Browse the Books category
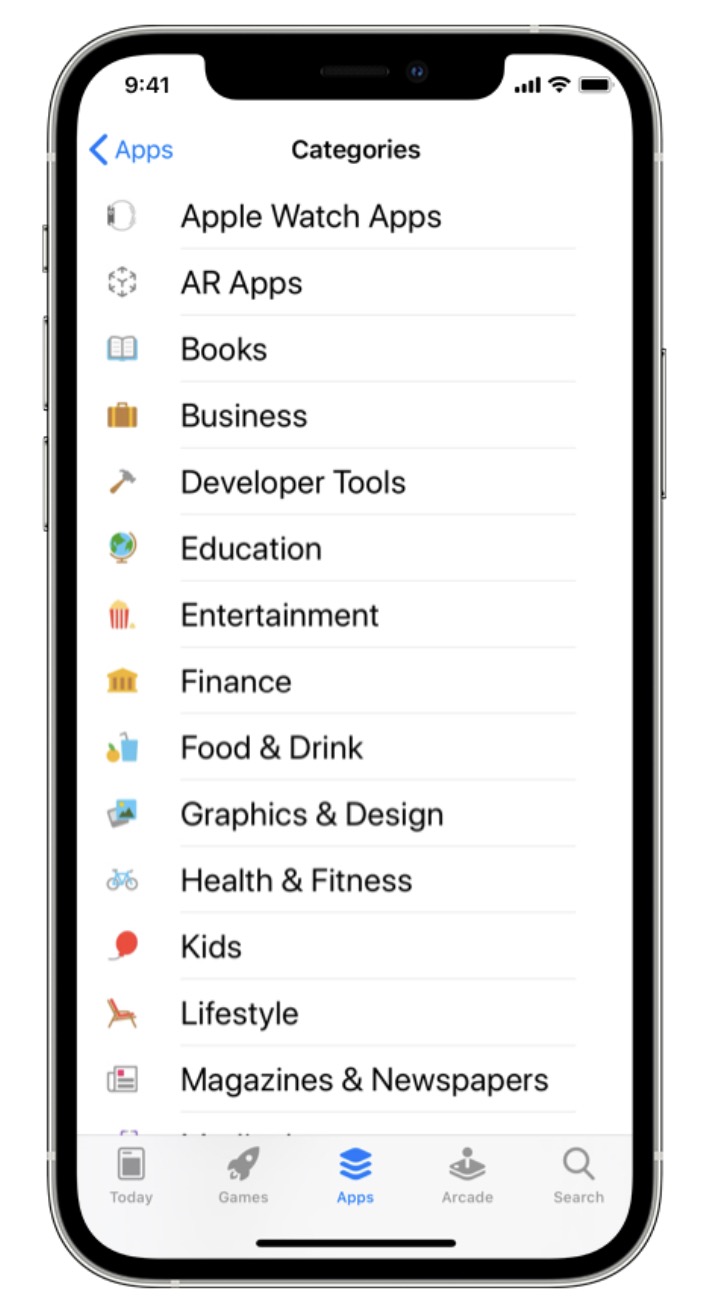The width and height of the screenshot is (712, 1308). click(224, 350)
